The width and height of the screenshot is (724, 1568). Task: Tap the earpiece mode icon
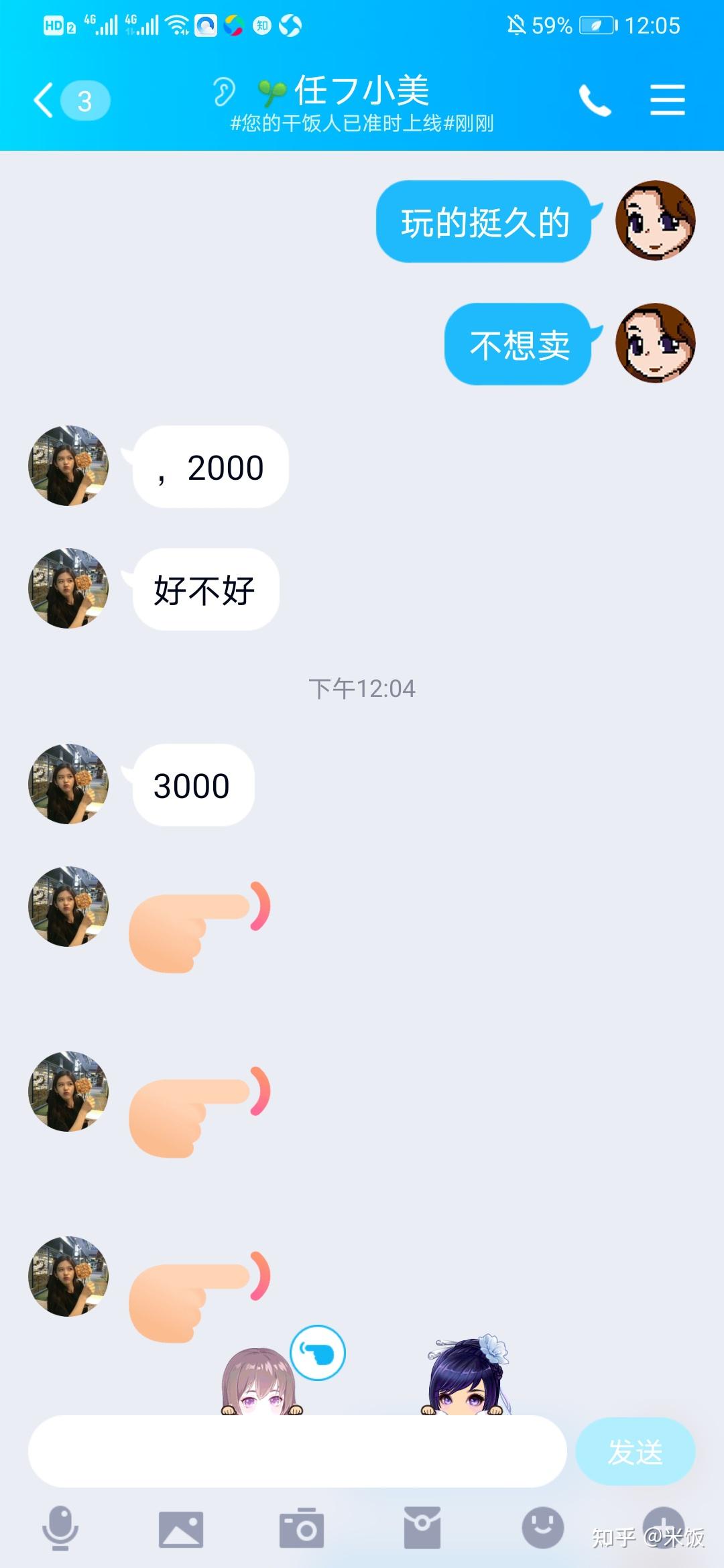224,91
